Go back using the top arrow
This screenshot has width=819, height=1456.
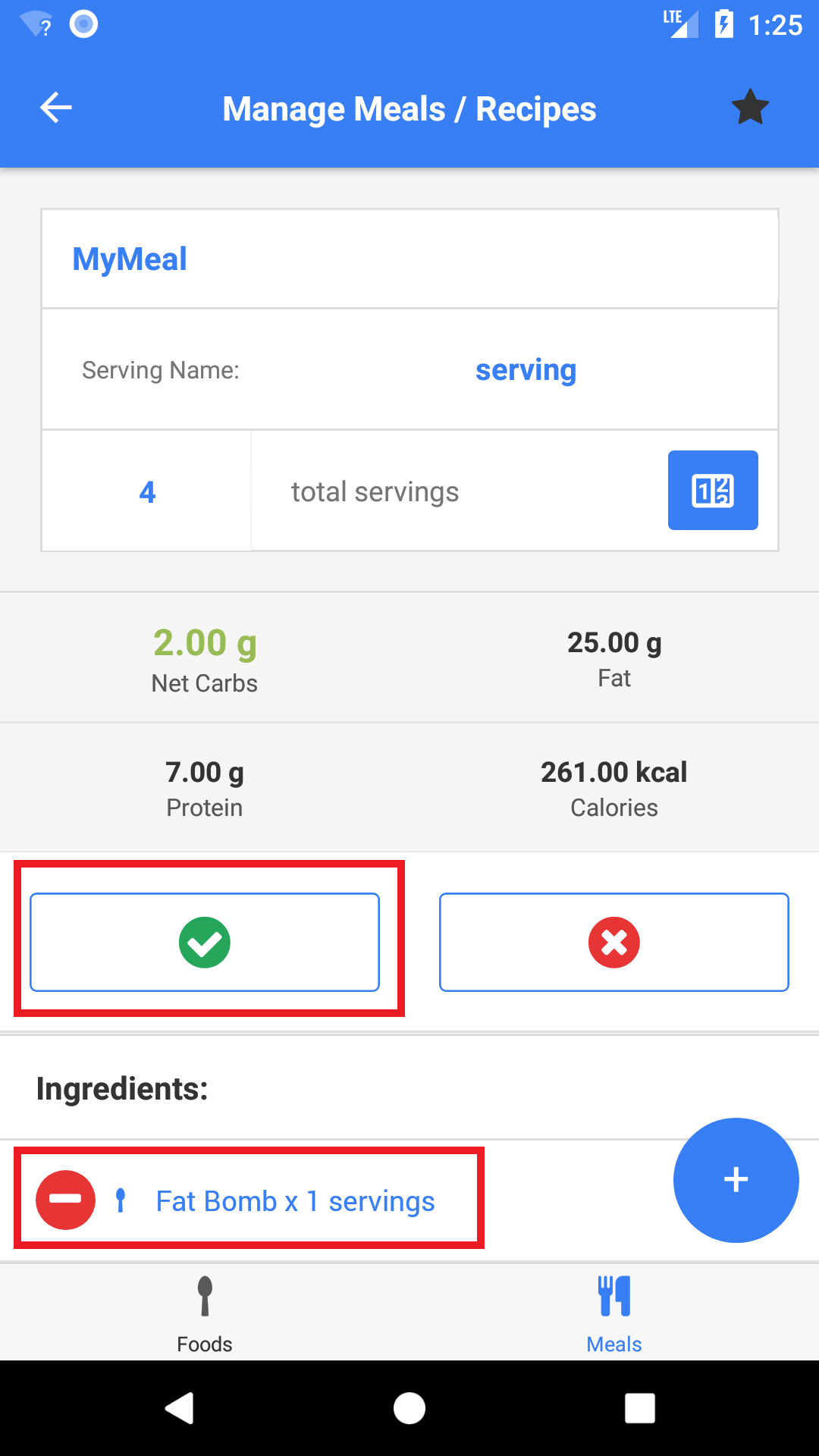pos(56,108)
